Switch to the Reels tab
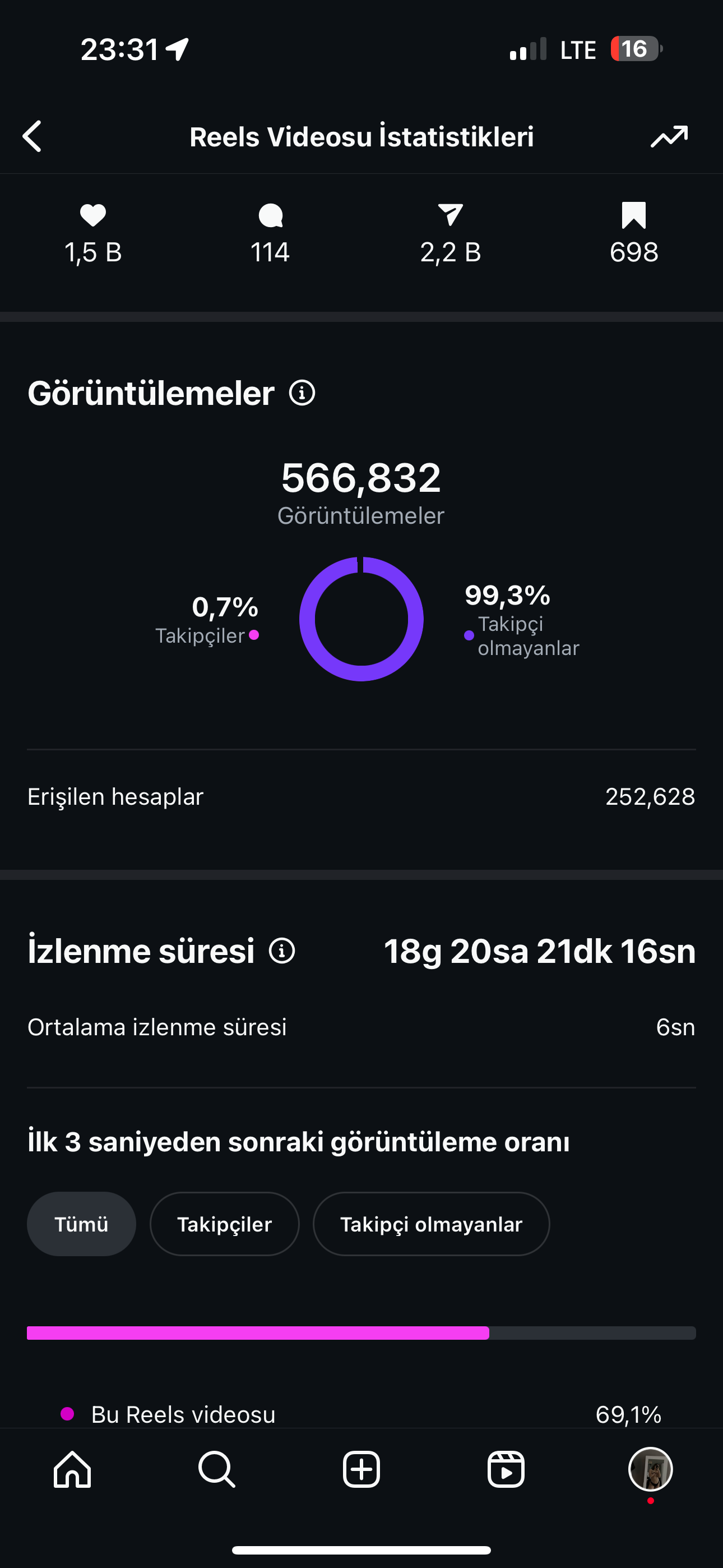Screen dimensions: 723x1568 tap(506, 1469)
